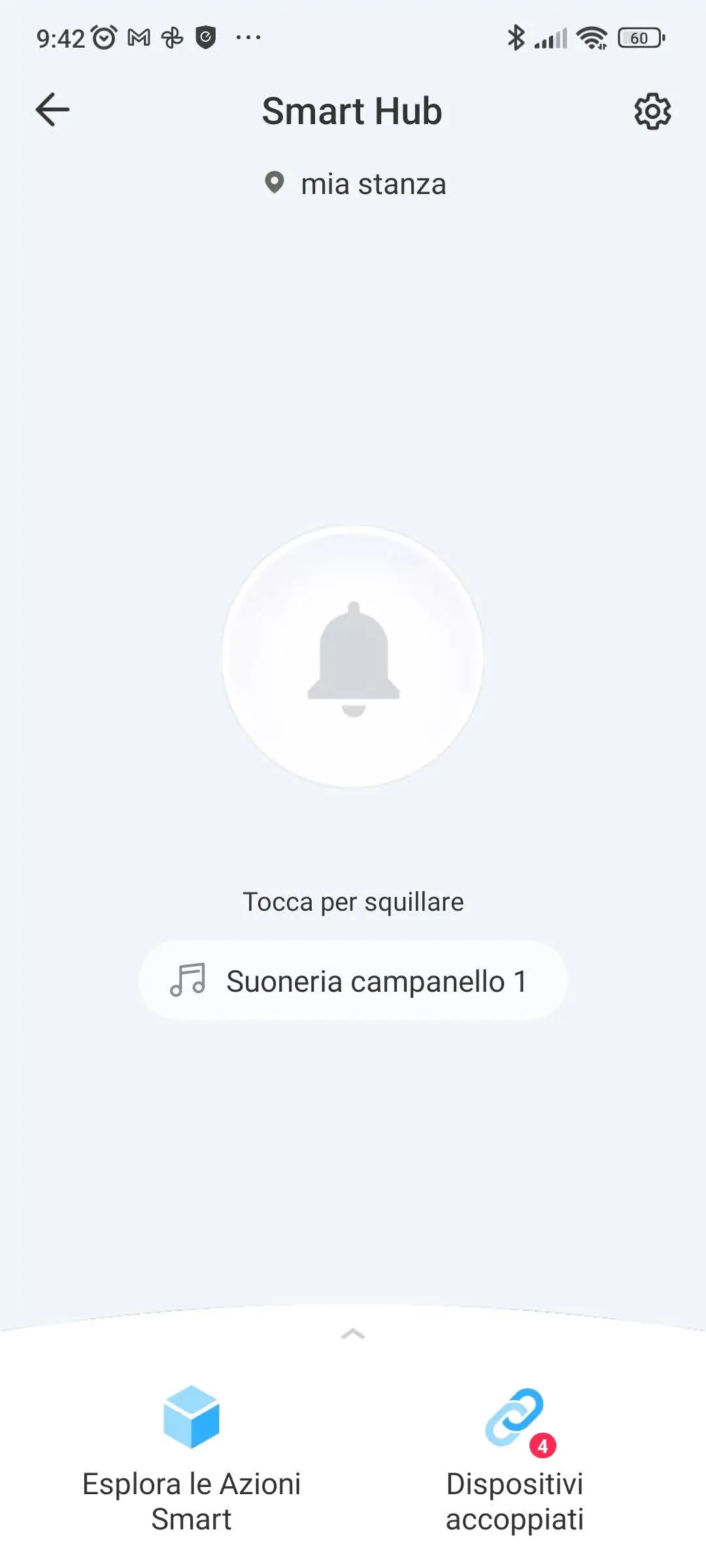
Task: Tap the bell to ring the Smart Hub
Action: (x=353, y=653)
